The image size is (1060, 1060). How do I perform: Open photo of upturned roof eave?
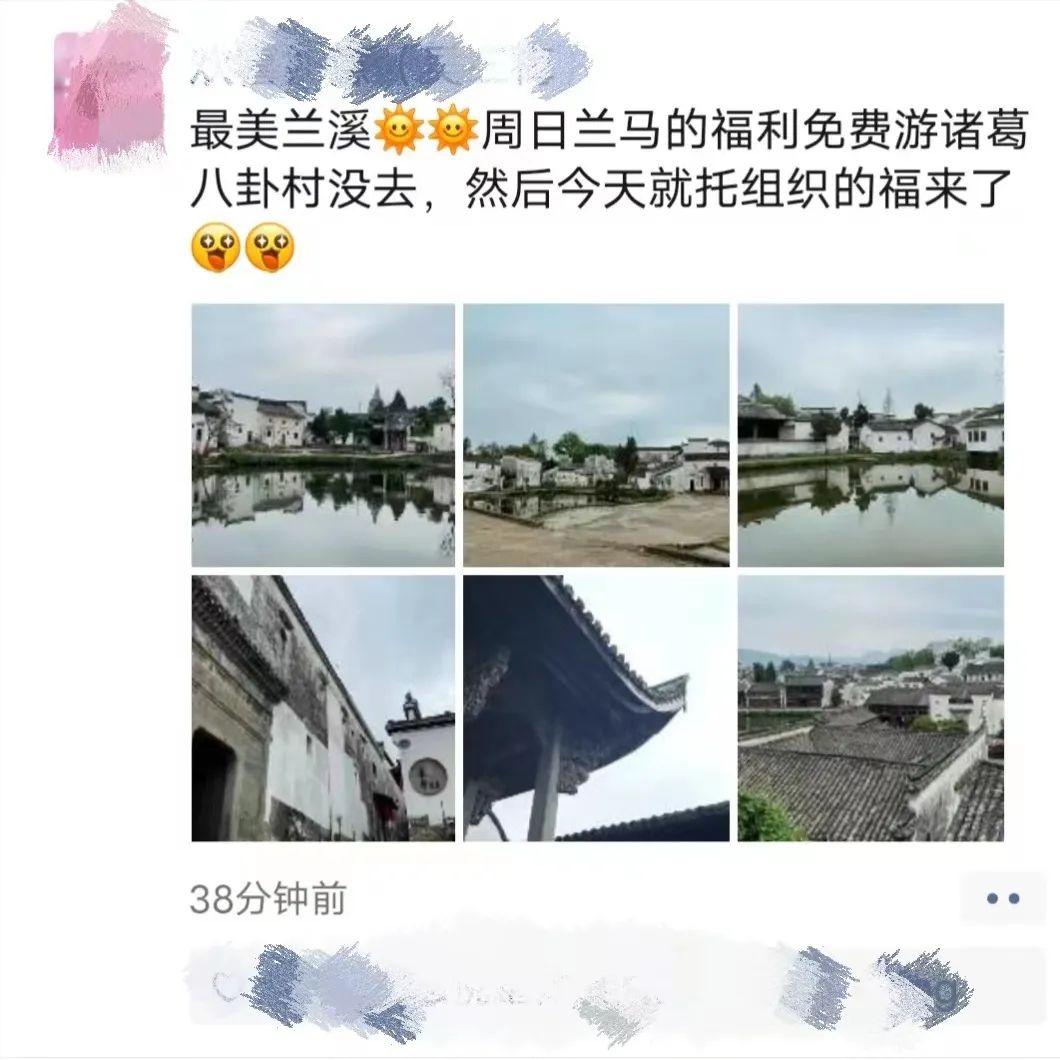(596, 708)
